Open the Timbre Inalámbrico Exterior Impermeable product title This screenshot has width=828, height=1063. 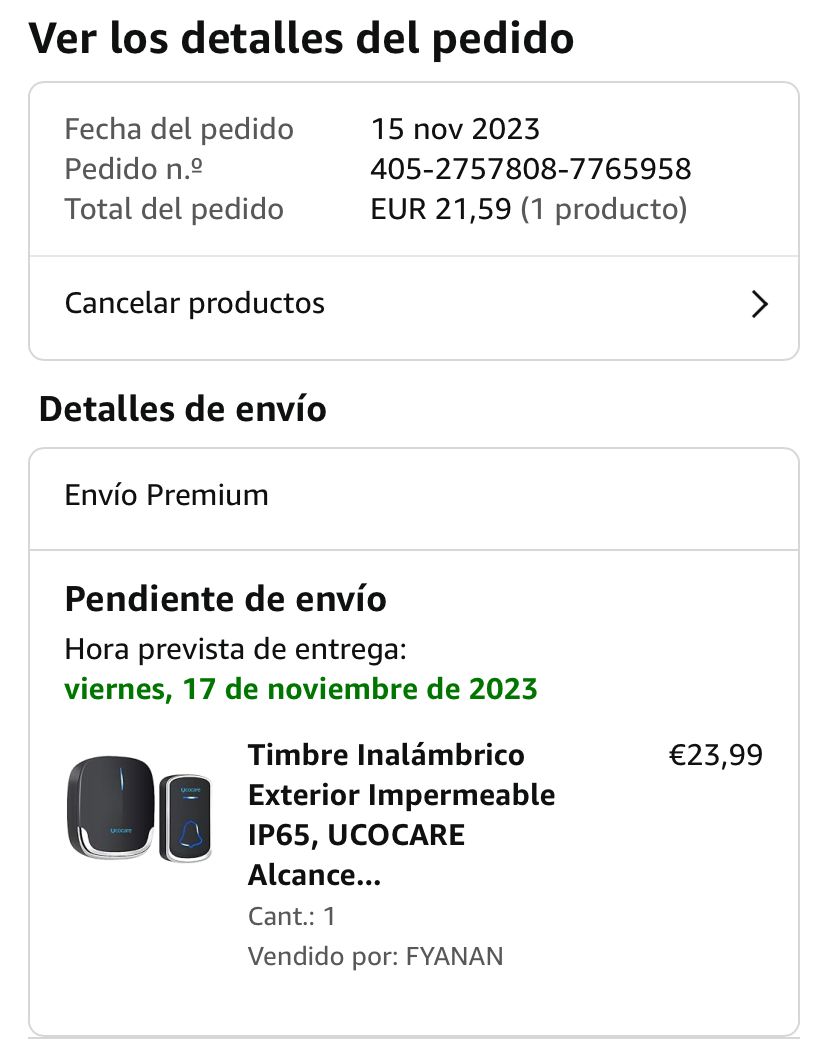tap(401, 814)
